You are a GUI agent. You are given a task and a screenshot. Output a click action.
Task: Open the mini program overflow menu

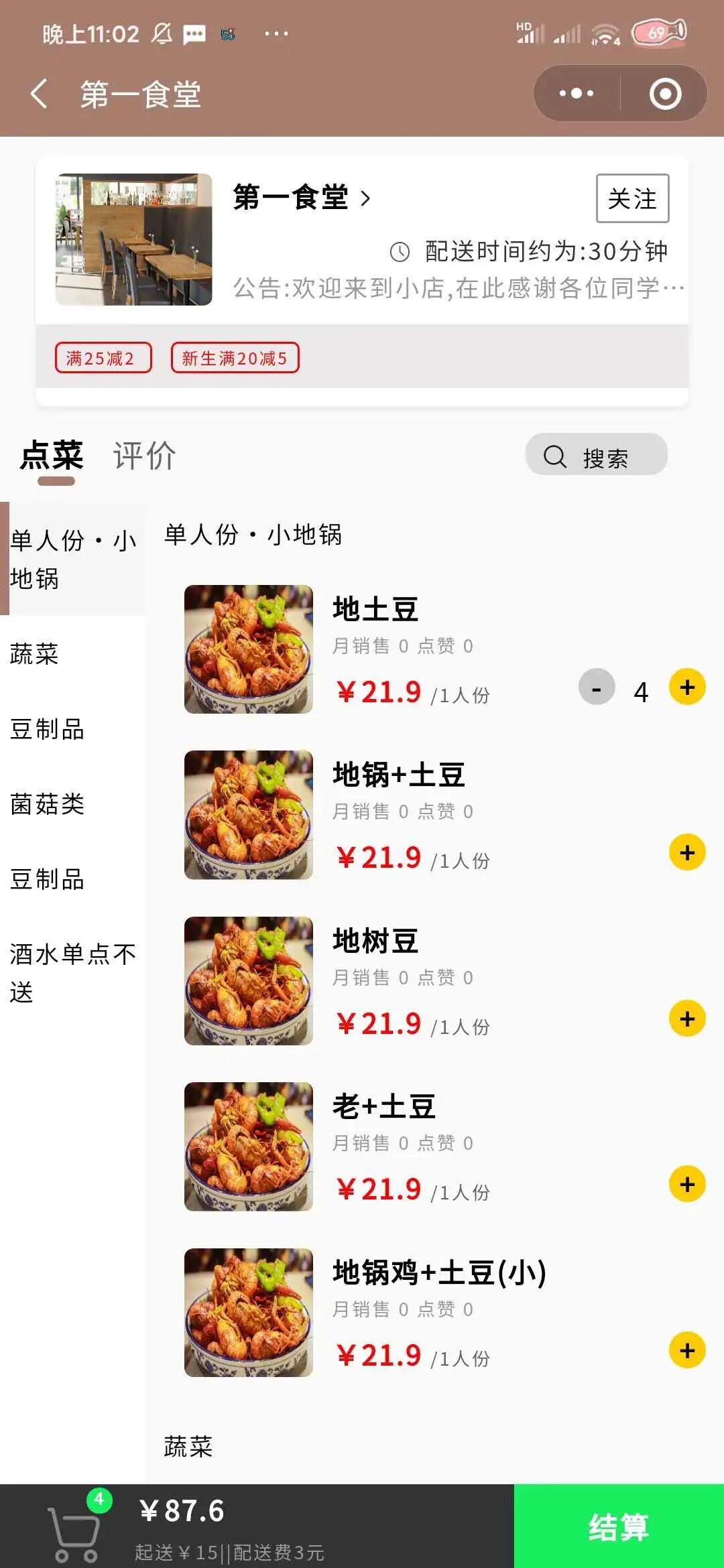pyautogui.click(x=577, y=94)
